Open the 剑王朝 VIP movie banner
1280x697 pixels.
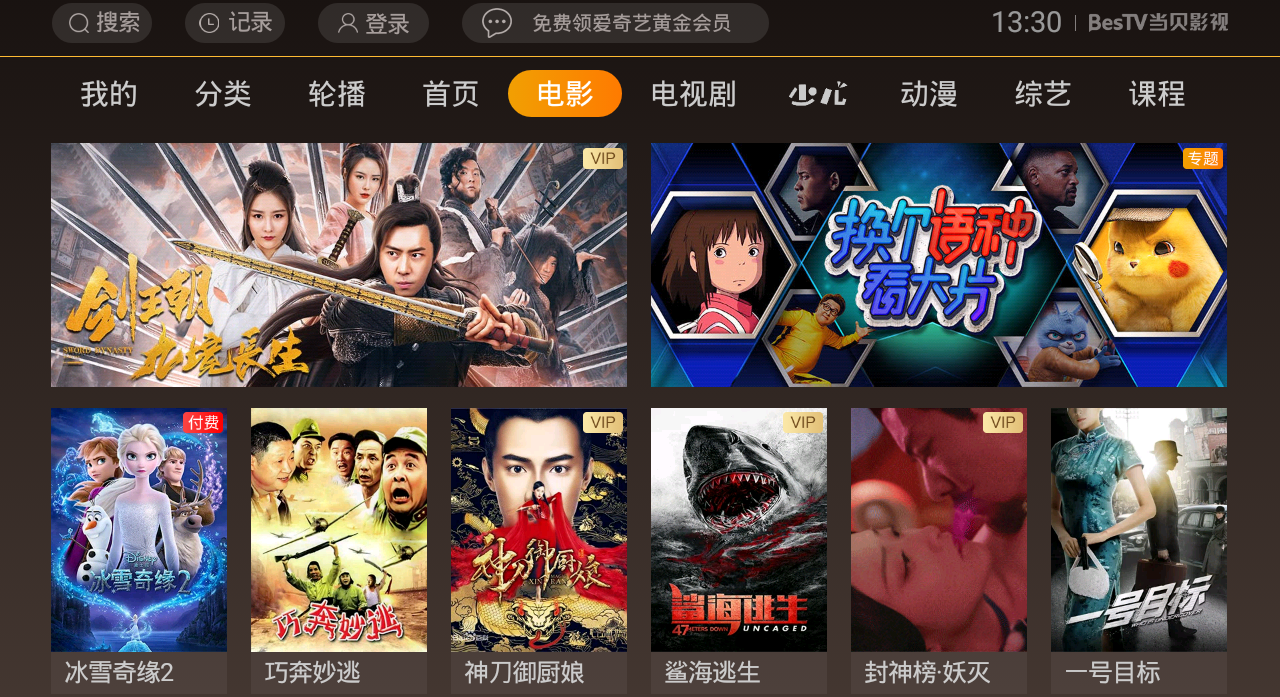339,265
